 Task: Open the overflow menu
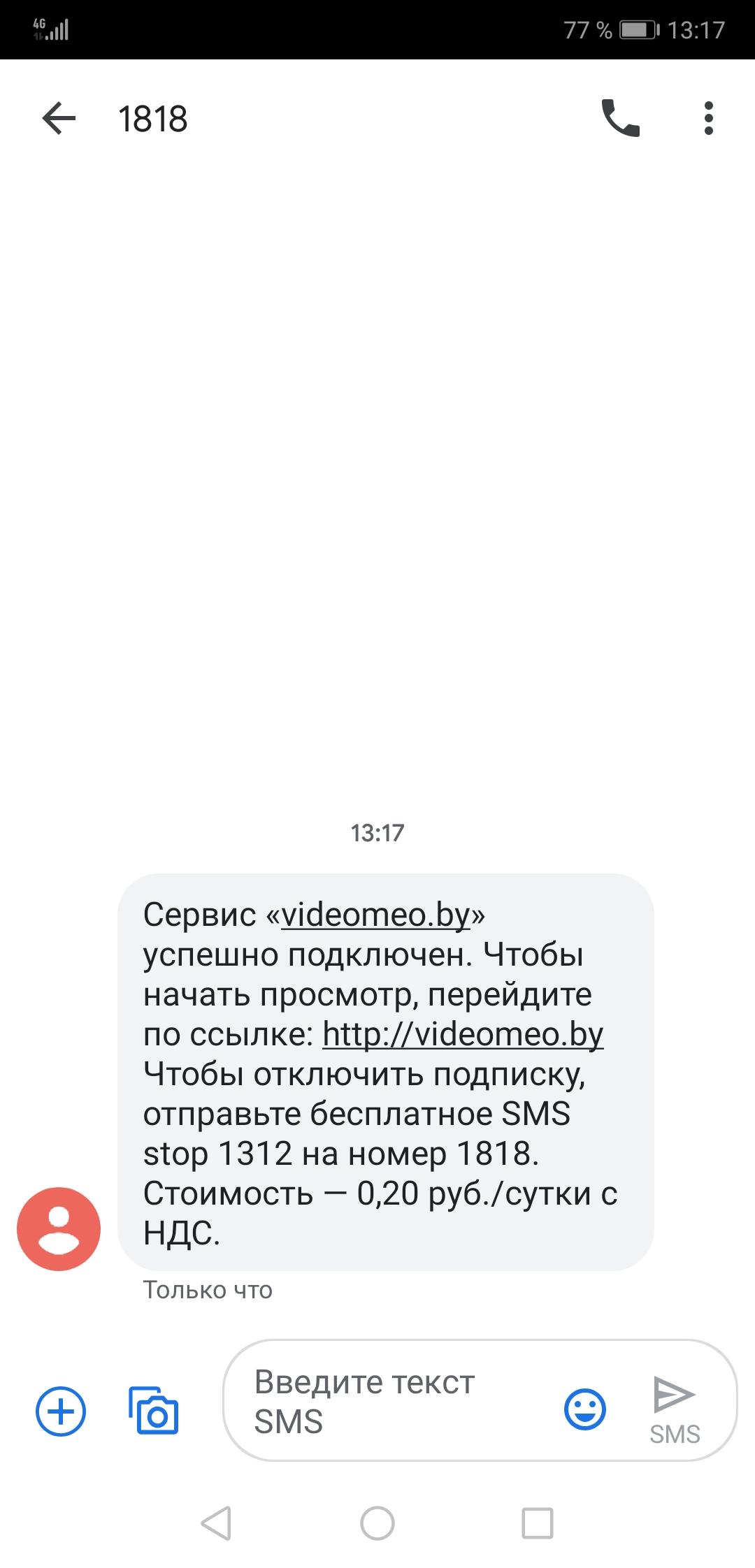708,118
